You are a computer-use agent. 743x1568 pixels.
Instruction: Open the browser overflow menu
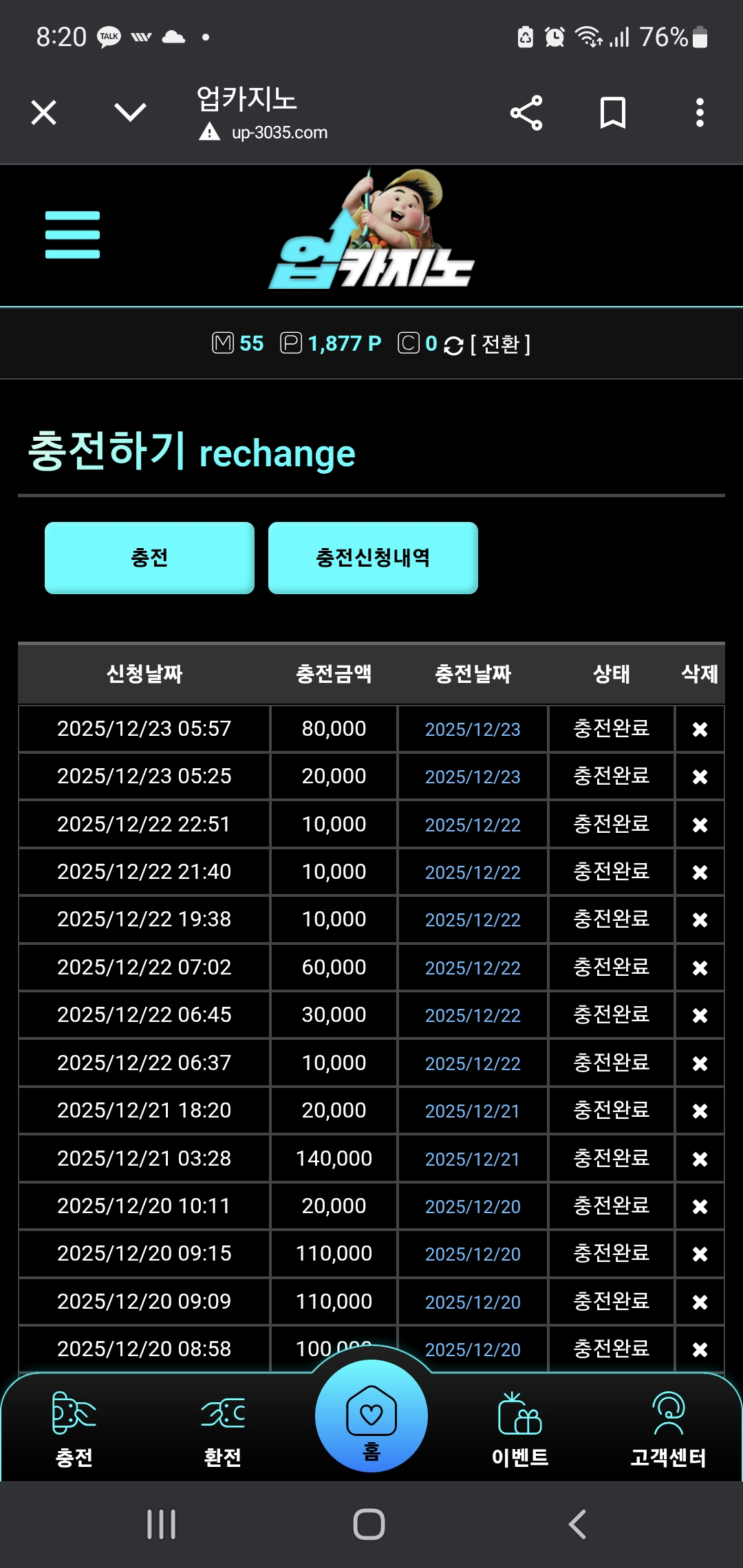(x=700, y=113)
